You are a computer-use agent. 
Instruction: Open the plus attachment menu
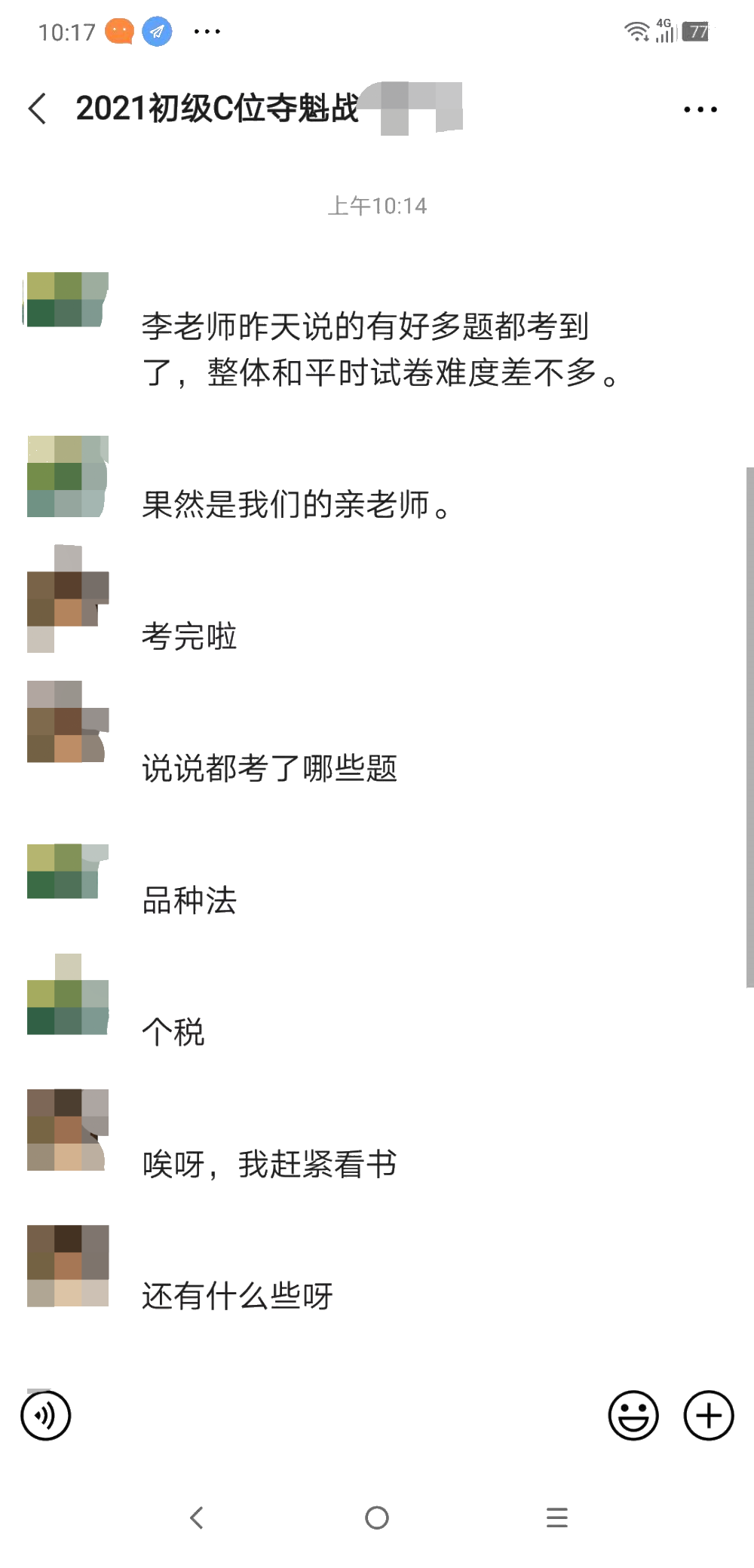click(x=708, y=1415)
